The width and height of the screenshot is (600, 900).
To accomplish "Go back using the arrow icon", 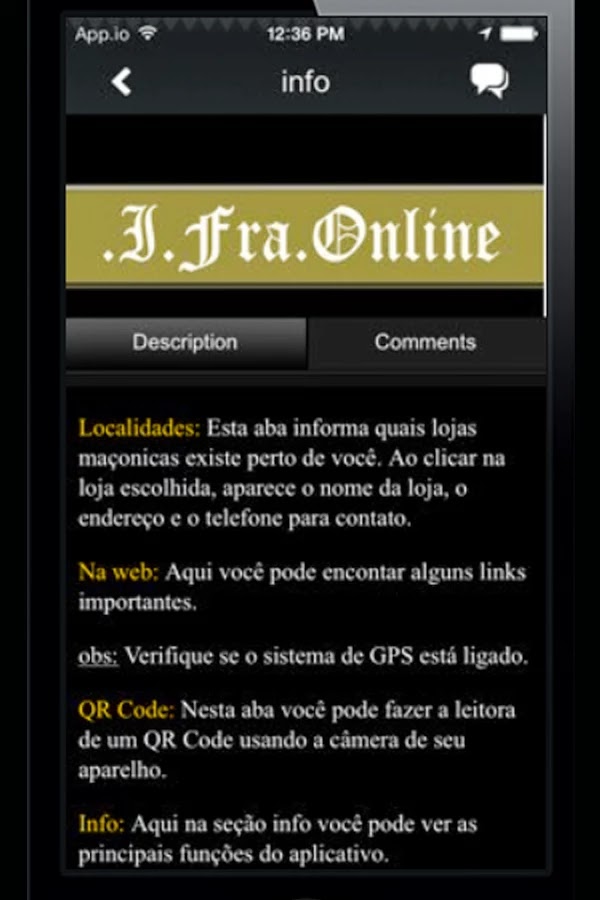I will (122, 82).
